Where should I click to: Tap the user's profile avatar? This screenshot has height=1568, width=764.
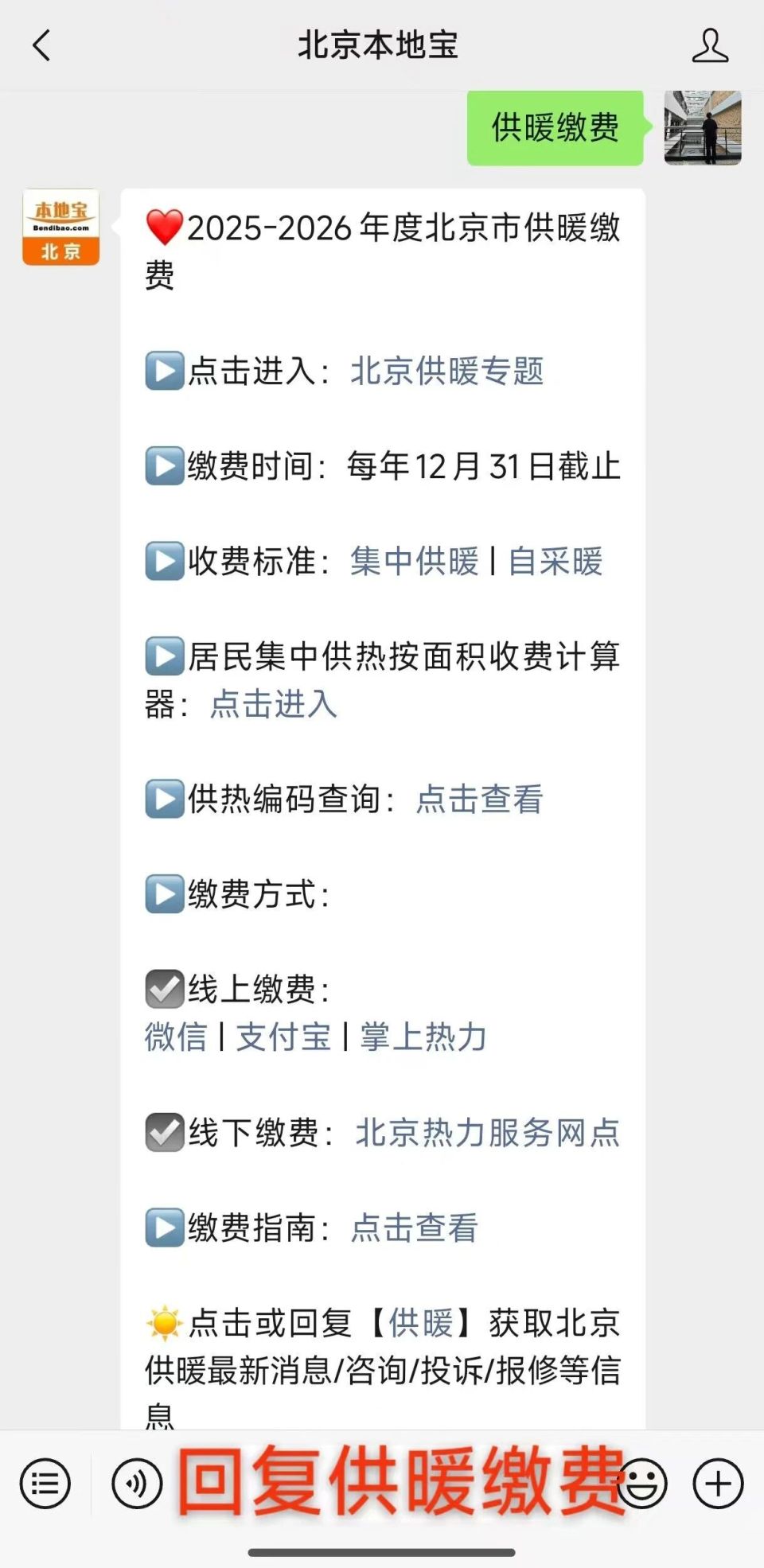tap(701, 130)
